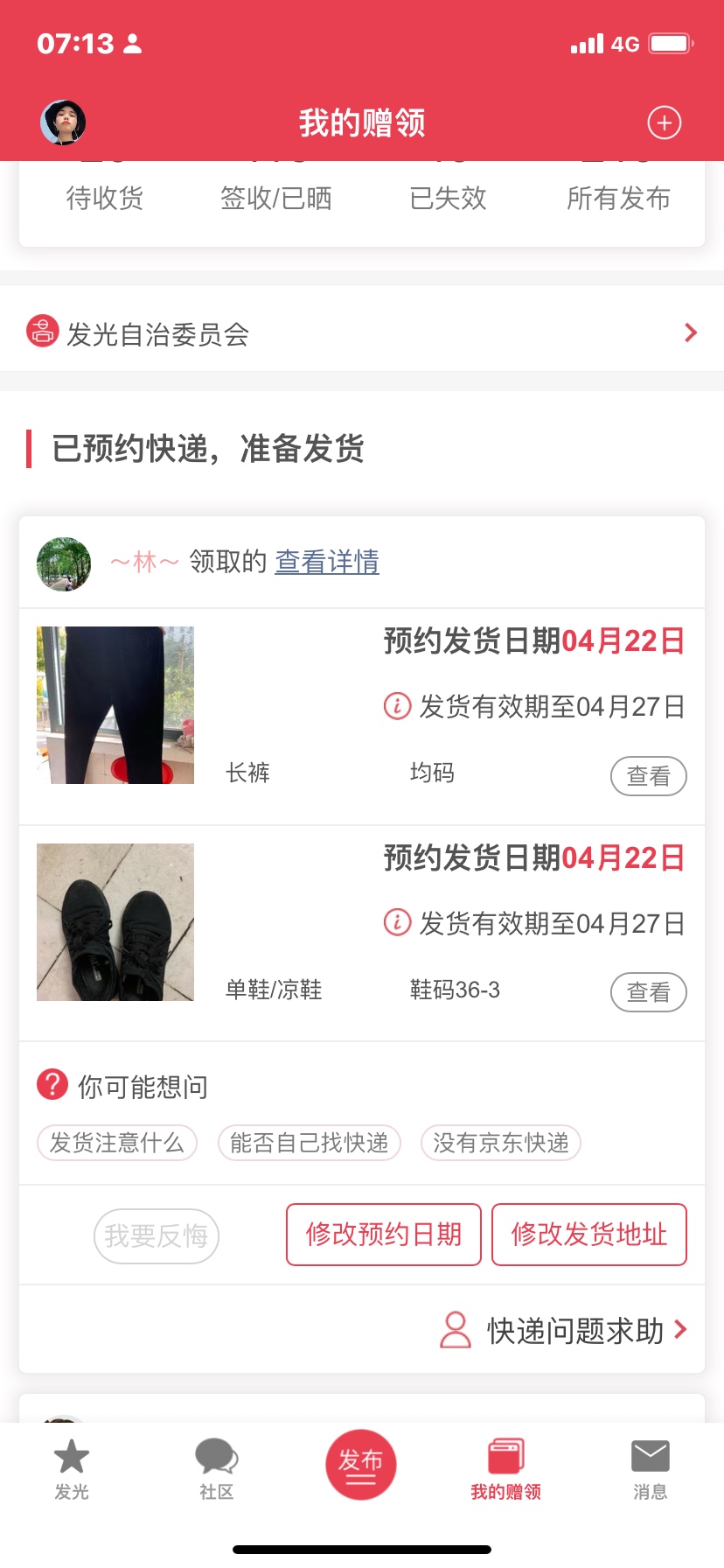Go to the 社区 tab

216,1470
